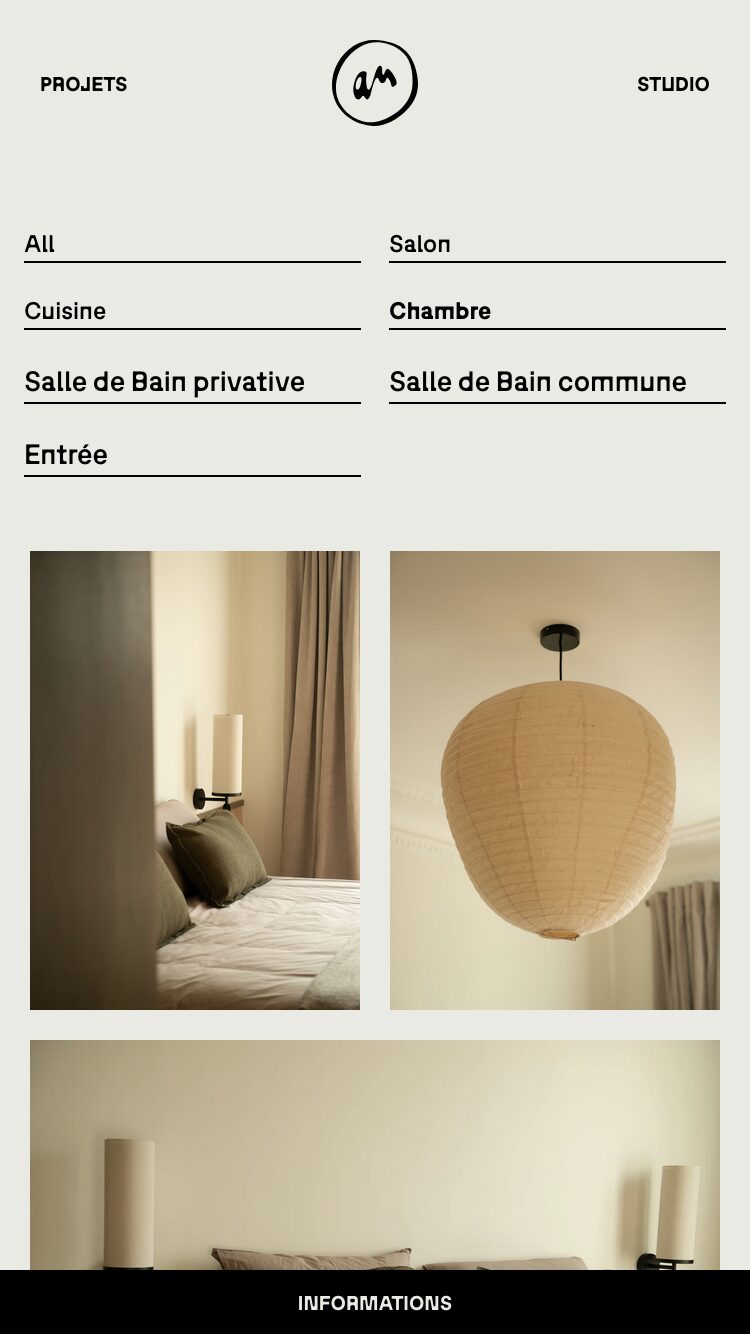
Task: Show All room categories
Action: [40, 244]
